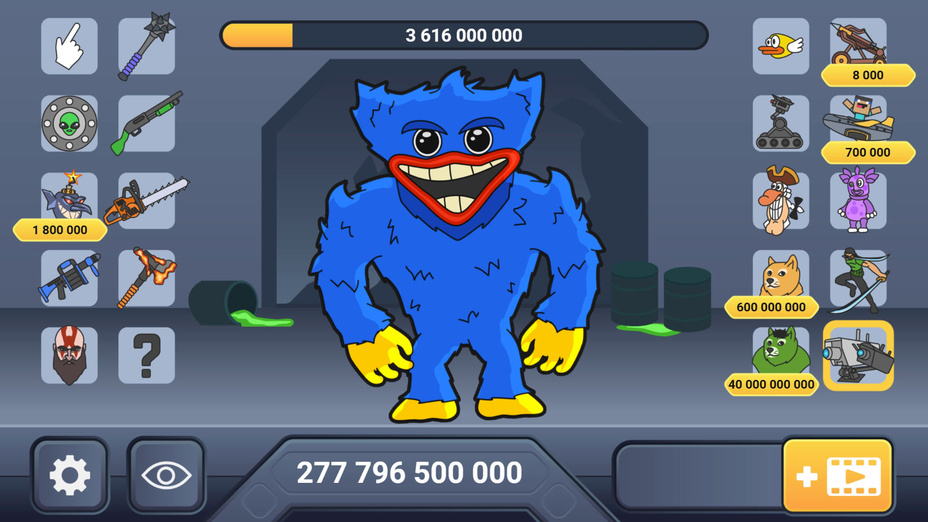Open the settings gear
928x522 pixels.
69,475
